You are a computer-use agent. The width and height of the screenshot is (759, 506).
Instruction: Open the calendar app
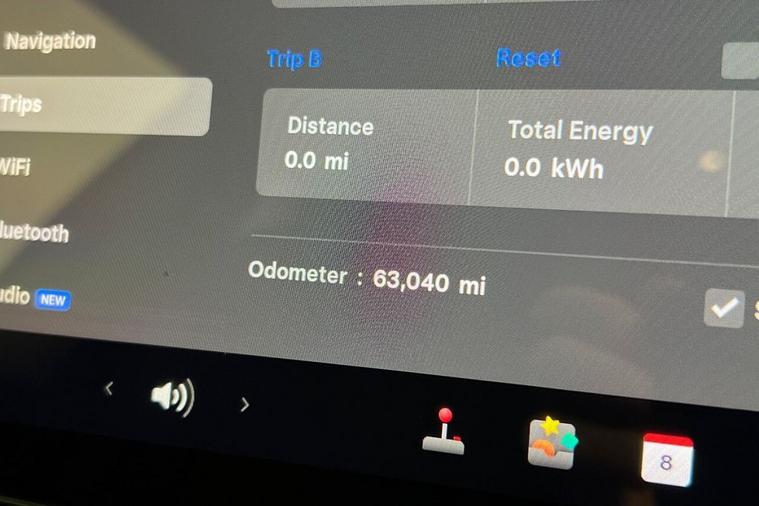point(667,460)
